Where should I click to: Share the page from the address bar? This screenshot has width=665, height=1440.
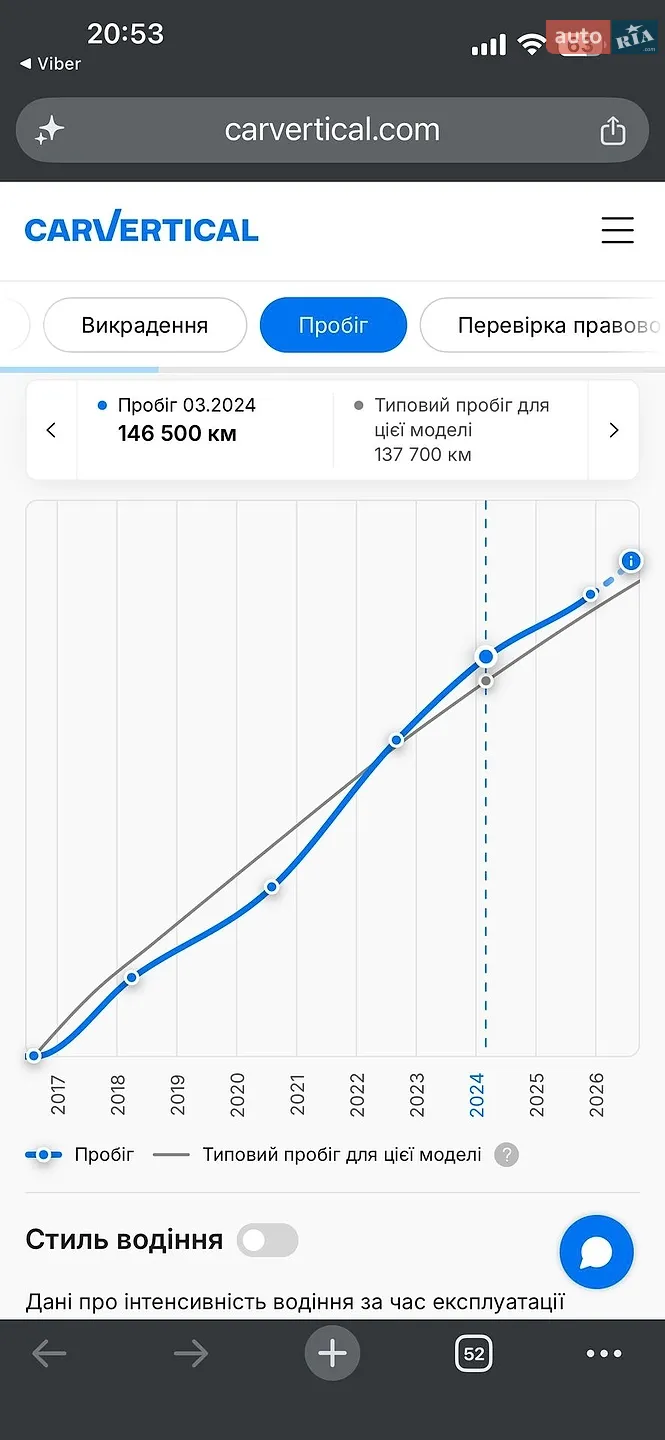(x=612, y=131)
